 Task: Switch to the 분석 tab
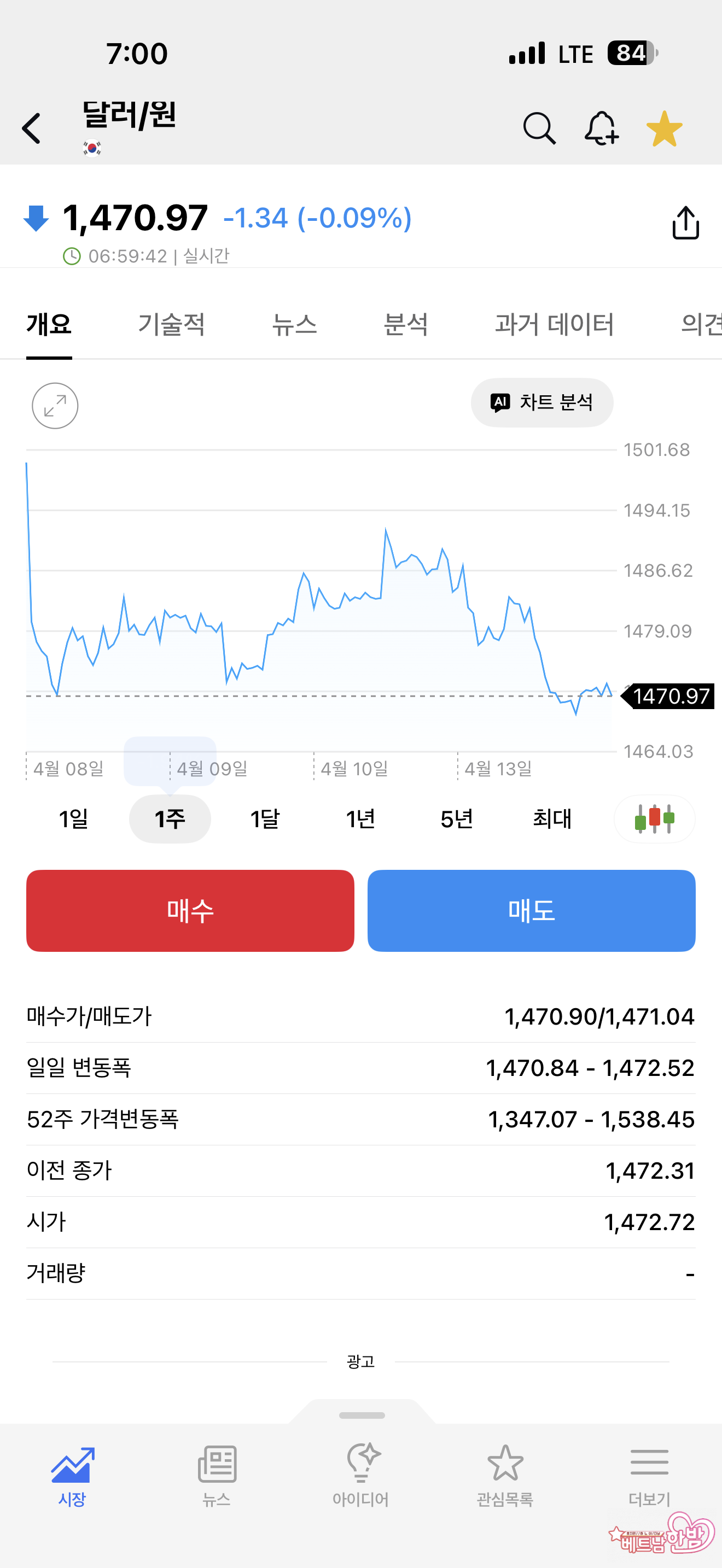point(405,324)
